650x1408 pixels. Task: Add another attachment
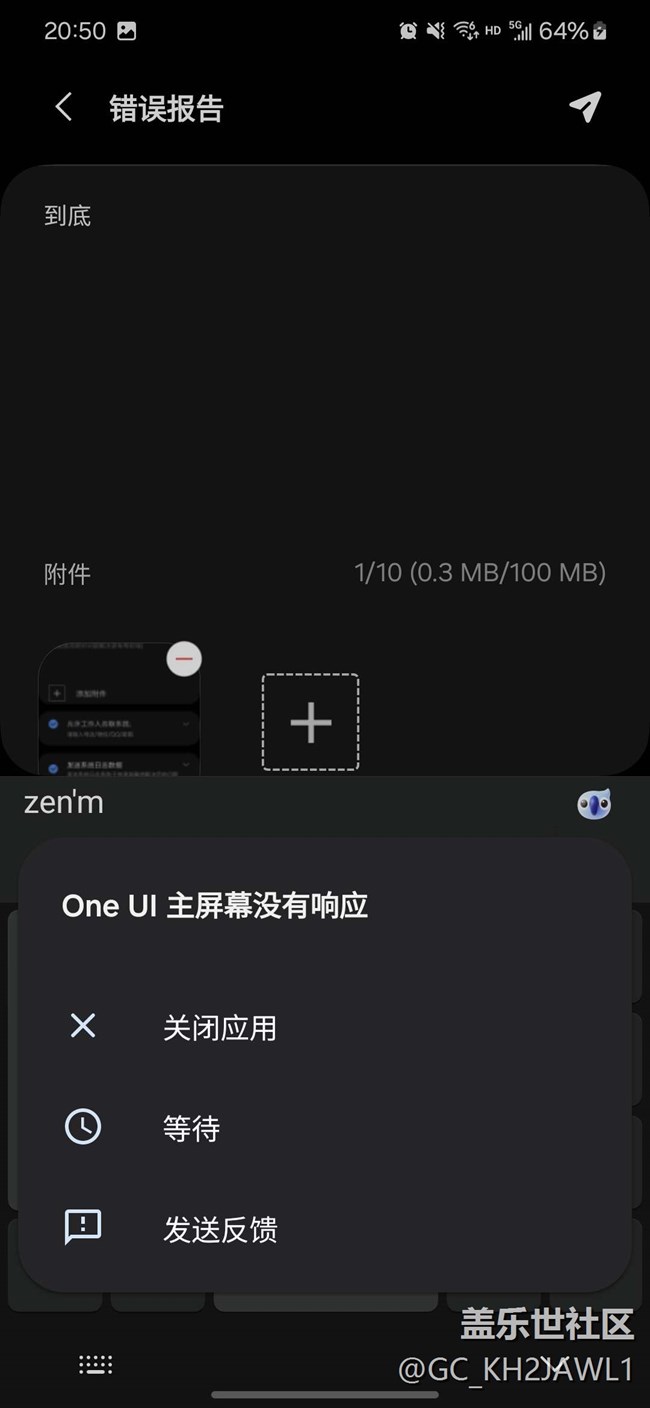pos(310,722)
